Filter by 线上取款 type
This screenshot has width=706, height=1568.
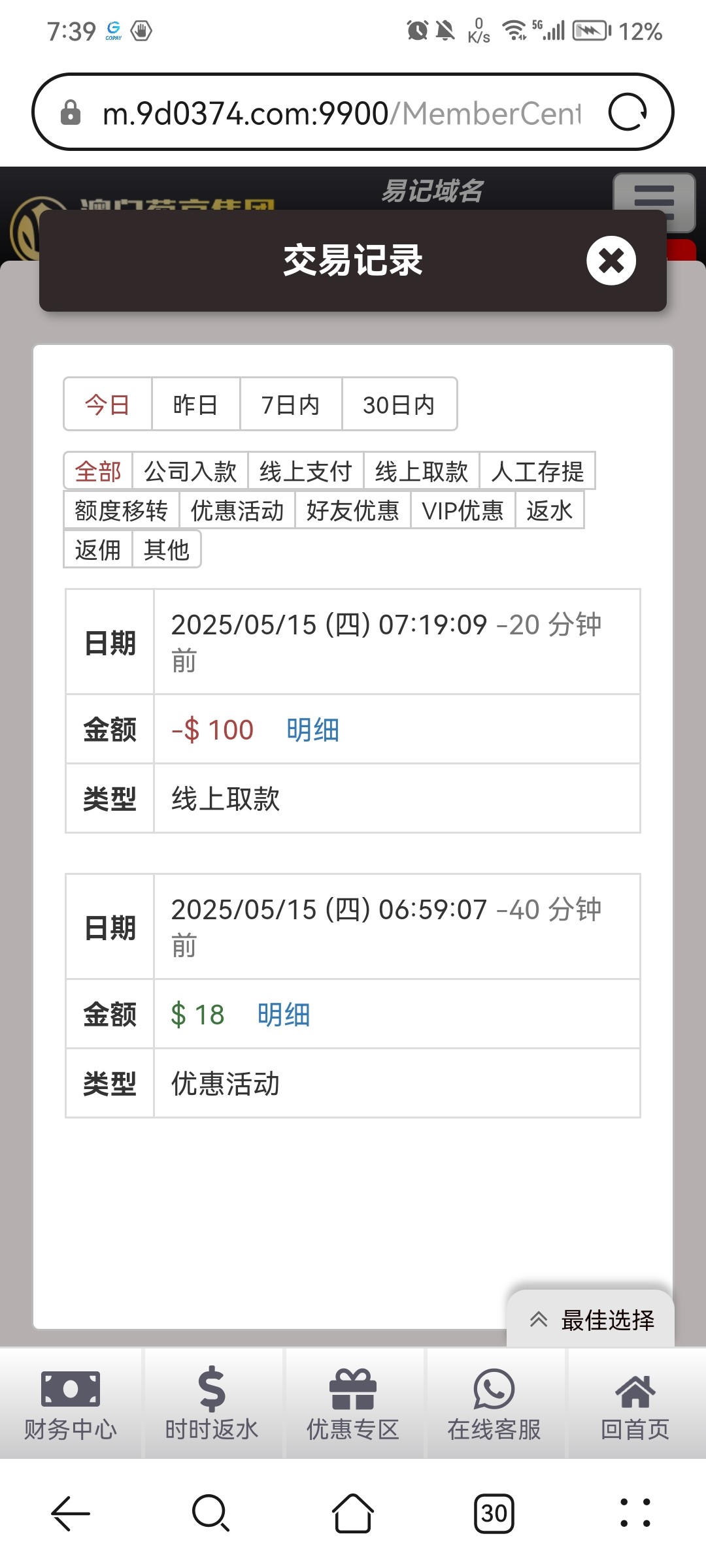tap(422, 470)
